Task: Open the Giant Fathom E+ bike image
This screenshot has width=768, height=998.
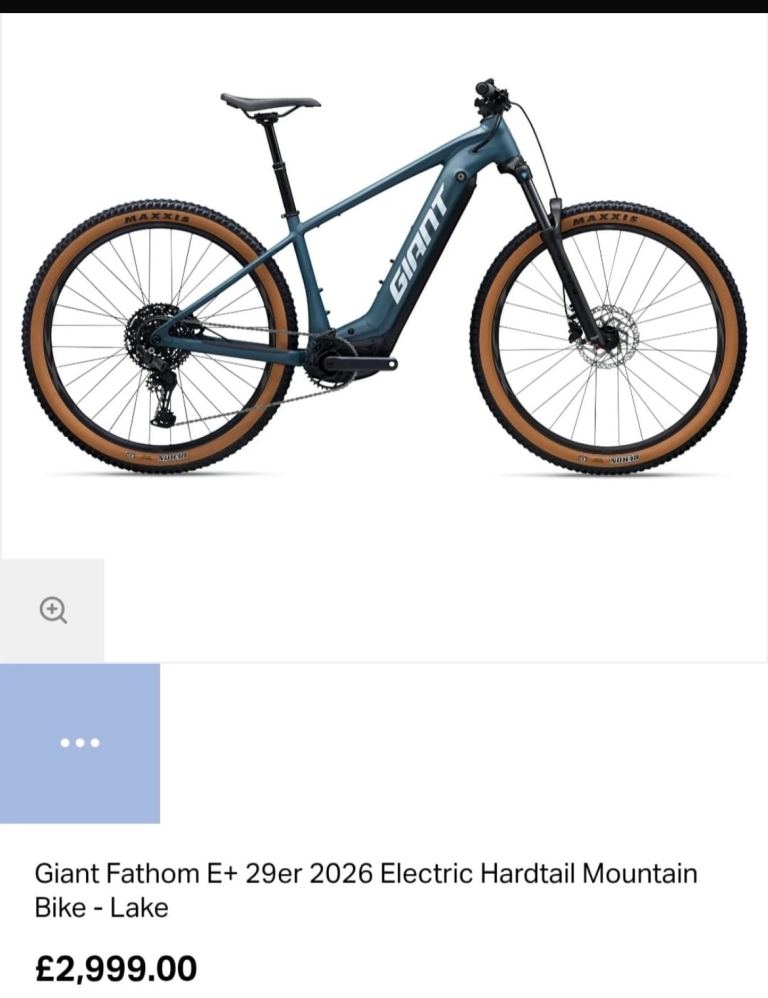Action: coord(384,285)
